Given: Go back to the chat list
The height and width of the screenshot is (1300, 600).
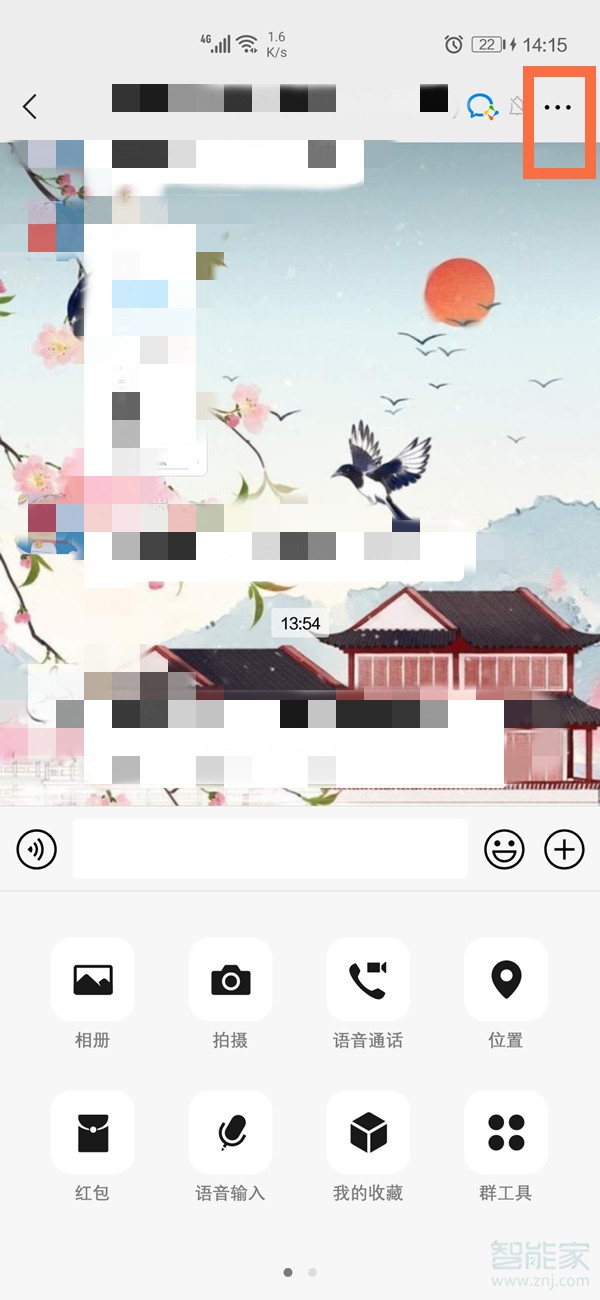Looking at the screenshot, I should [x=30, y=106].
